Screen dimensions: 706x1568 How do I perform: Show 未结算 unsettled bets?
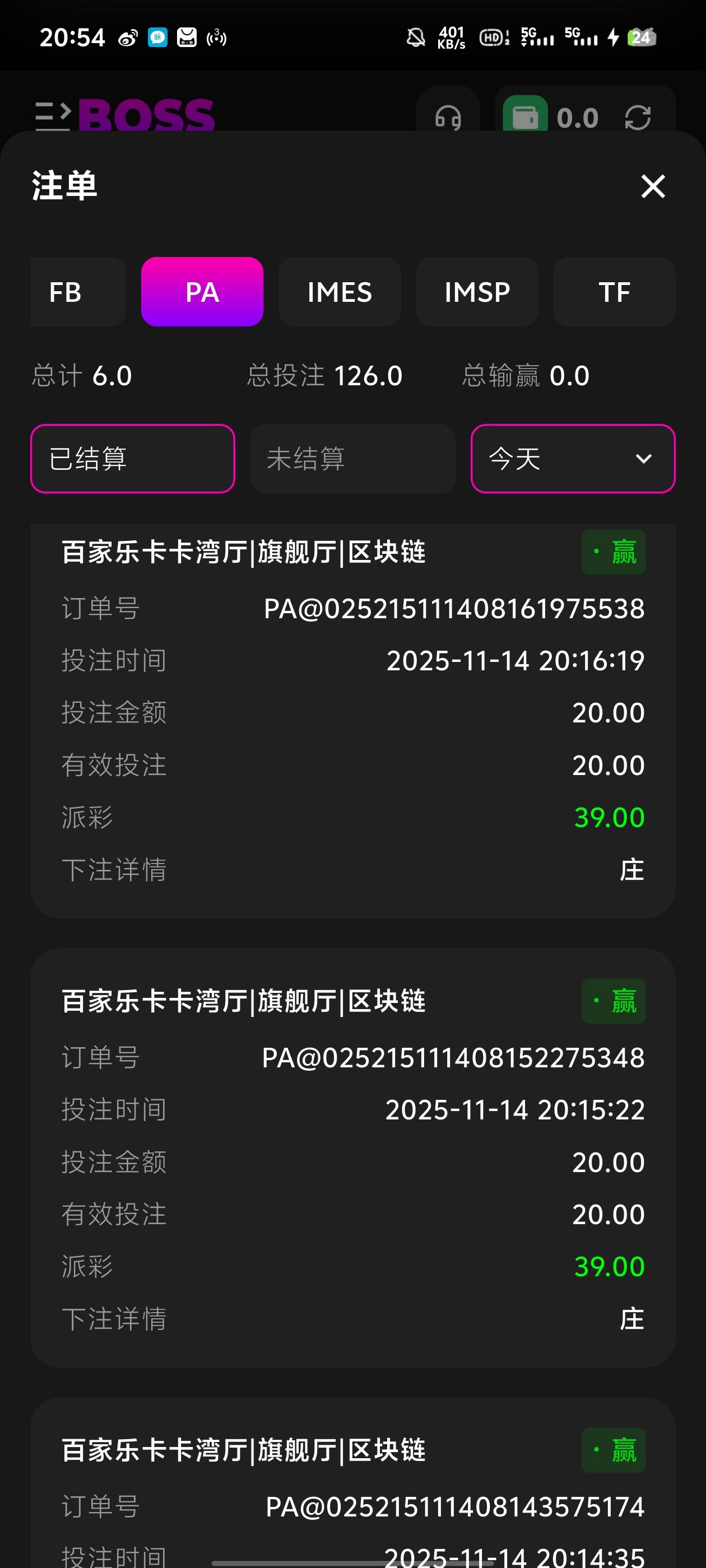(x=352, y=458)
